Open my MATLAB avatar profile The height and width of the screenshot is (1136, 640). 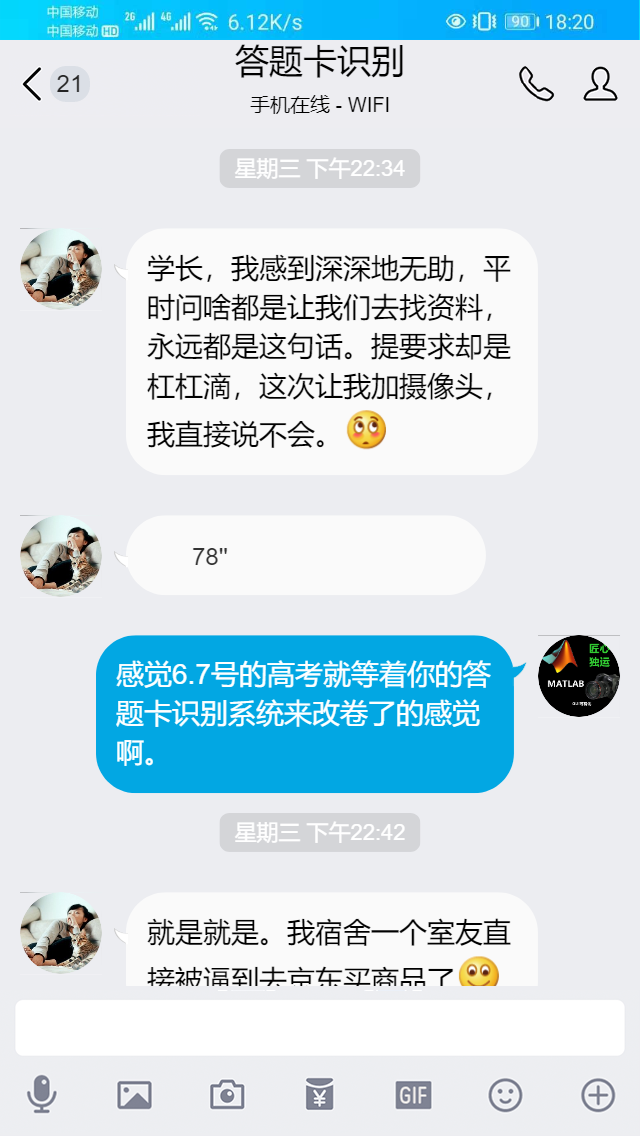click(x=579, y=677)
